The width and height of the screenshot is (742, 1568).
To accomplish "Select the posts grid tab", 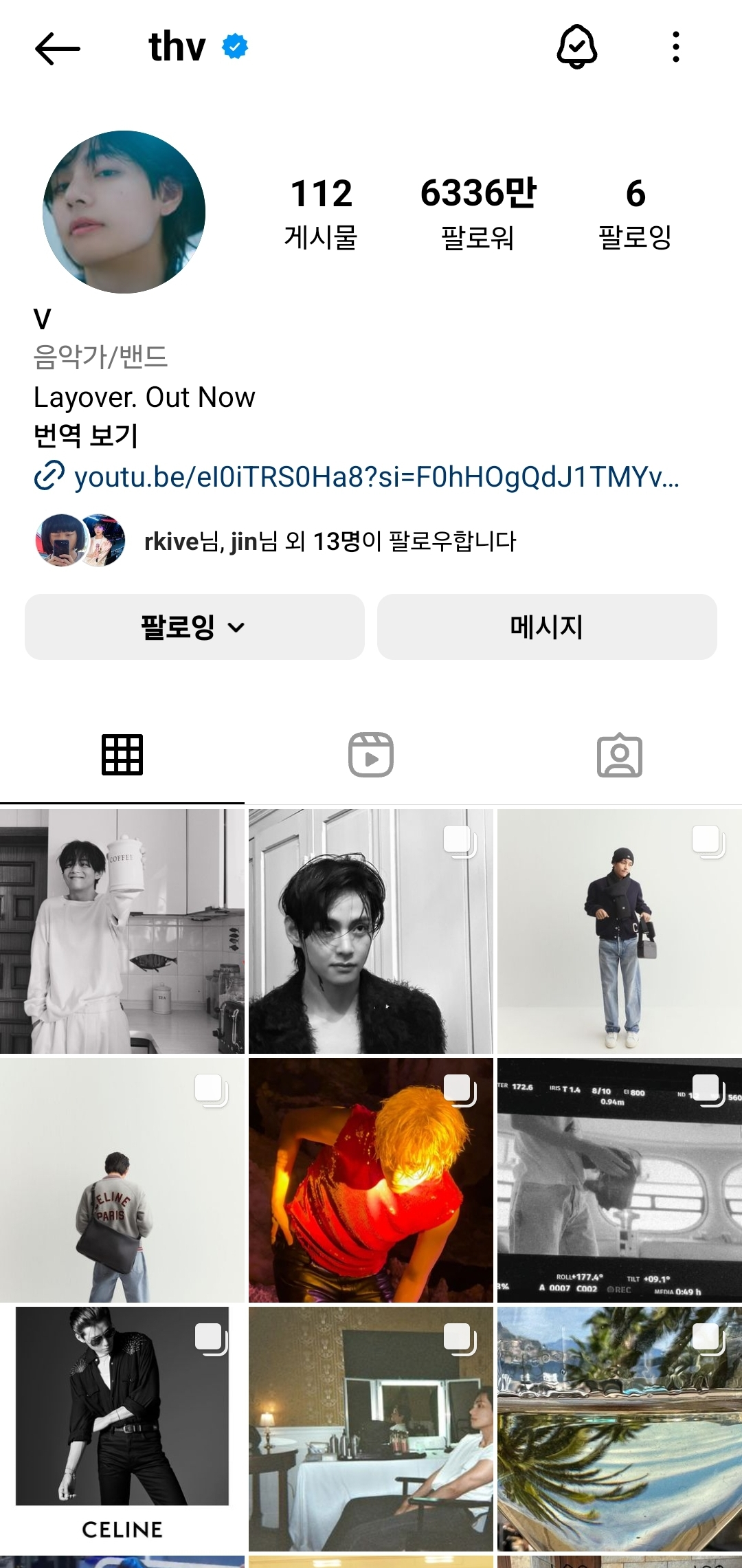I will pos(122,755).
